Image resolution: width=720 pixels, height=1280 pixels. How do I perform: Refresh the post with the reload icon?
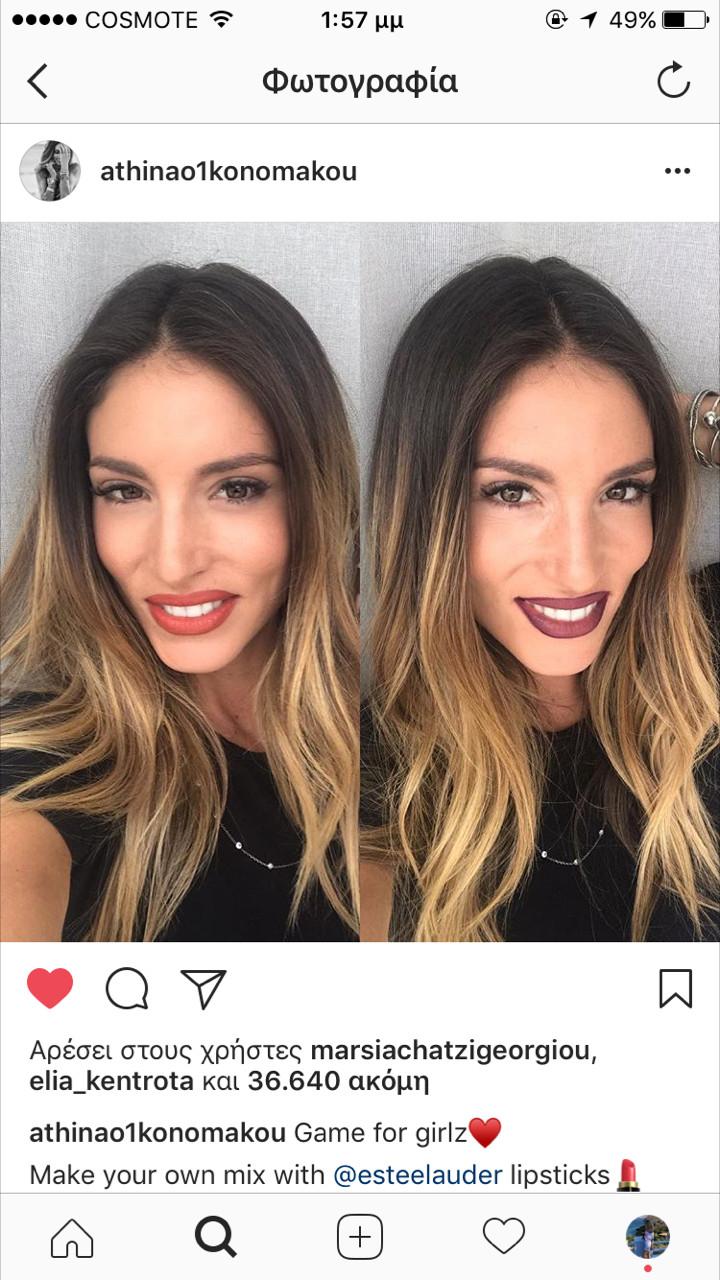point(673,81)
